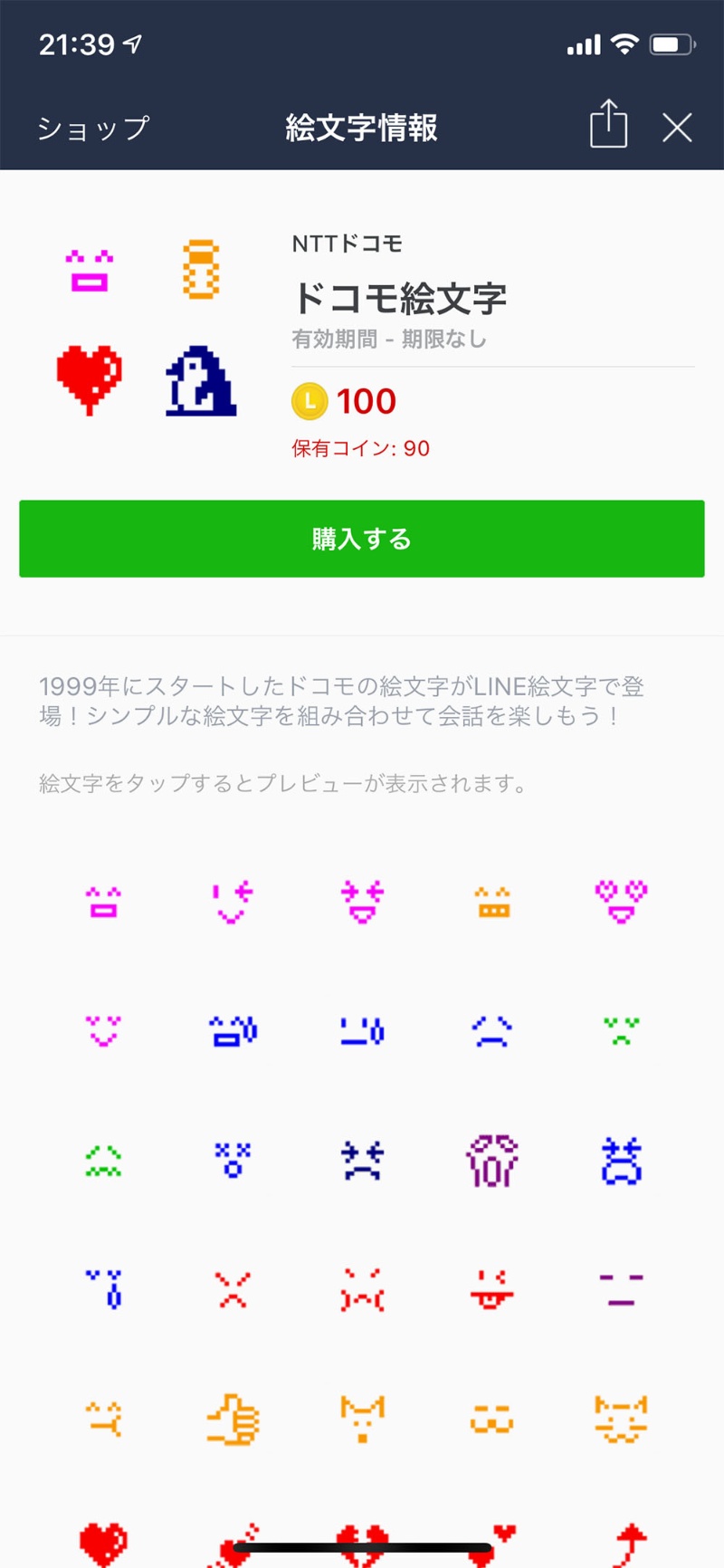The width and height of the screenshot is (724, 1568).
Task: Preview the purple expressionless face emoji
Action: 621,1289
